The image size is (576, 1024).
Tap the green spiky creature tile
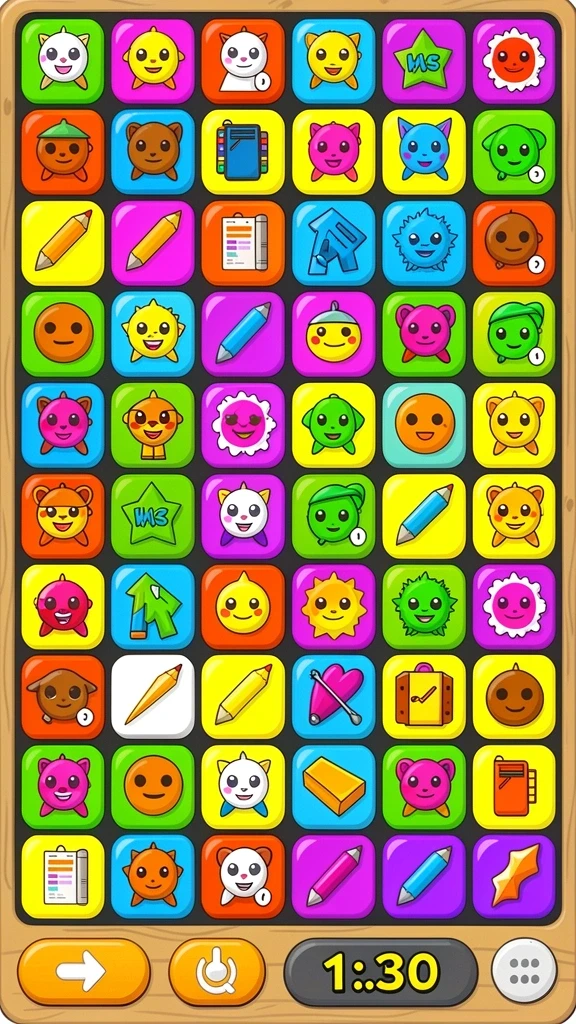(x=424, y=607)
